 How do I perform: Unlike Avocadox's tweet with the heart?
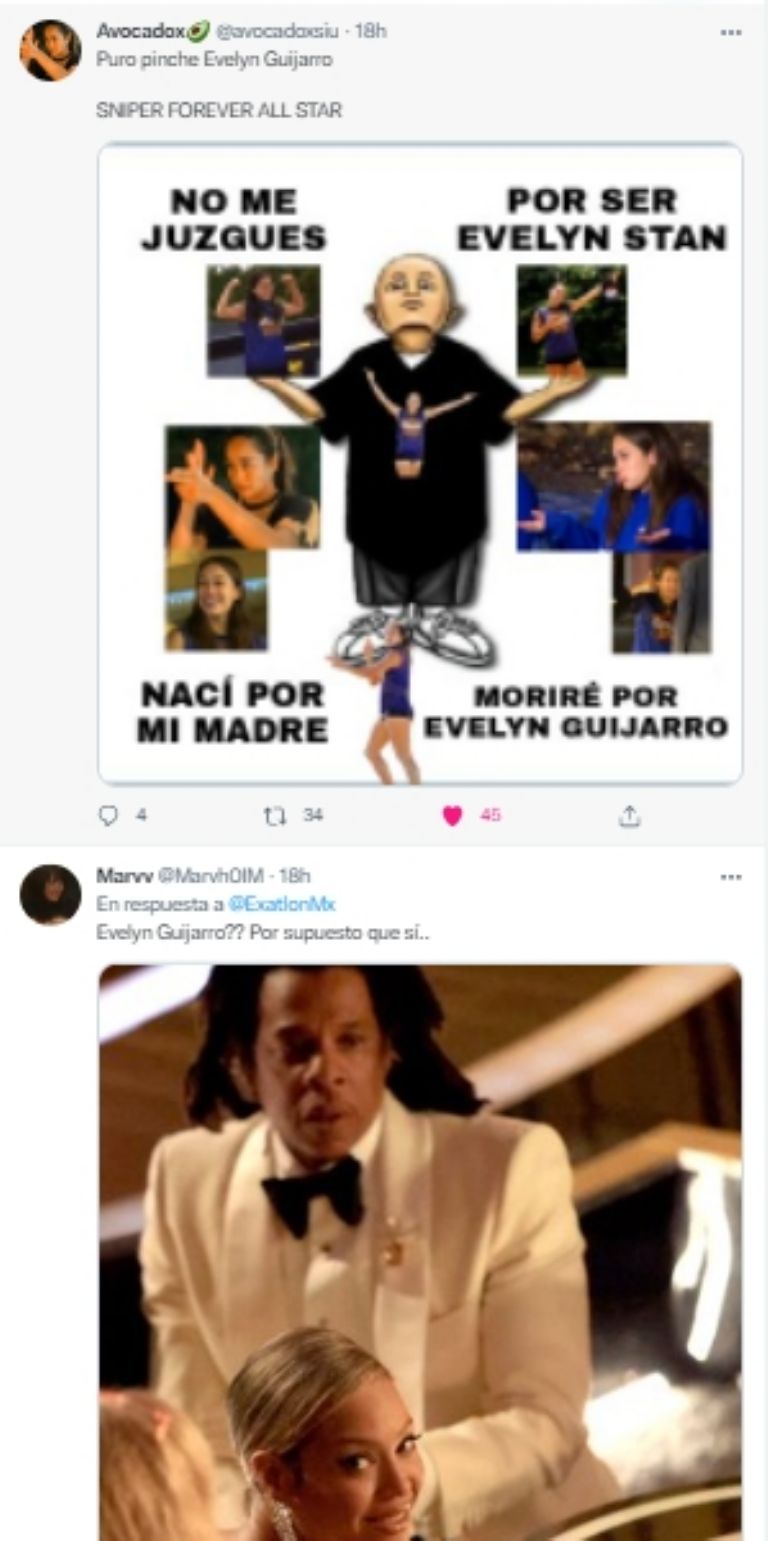coord(453,816)
